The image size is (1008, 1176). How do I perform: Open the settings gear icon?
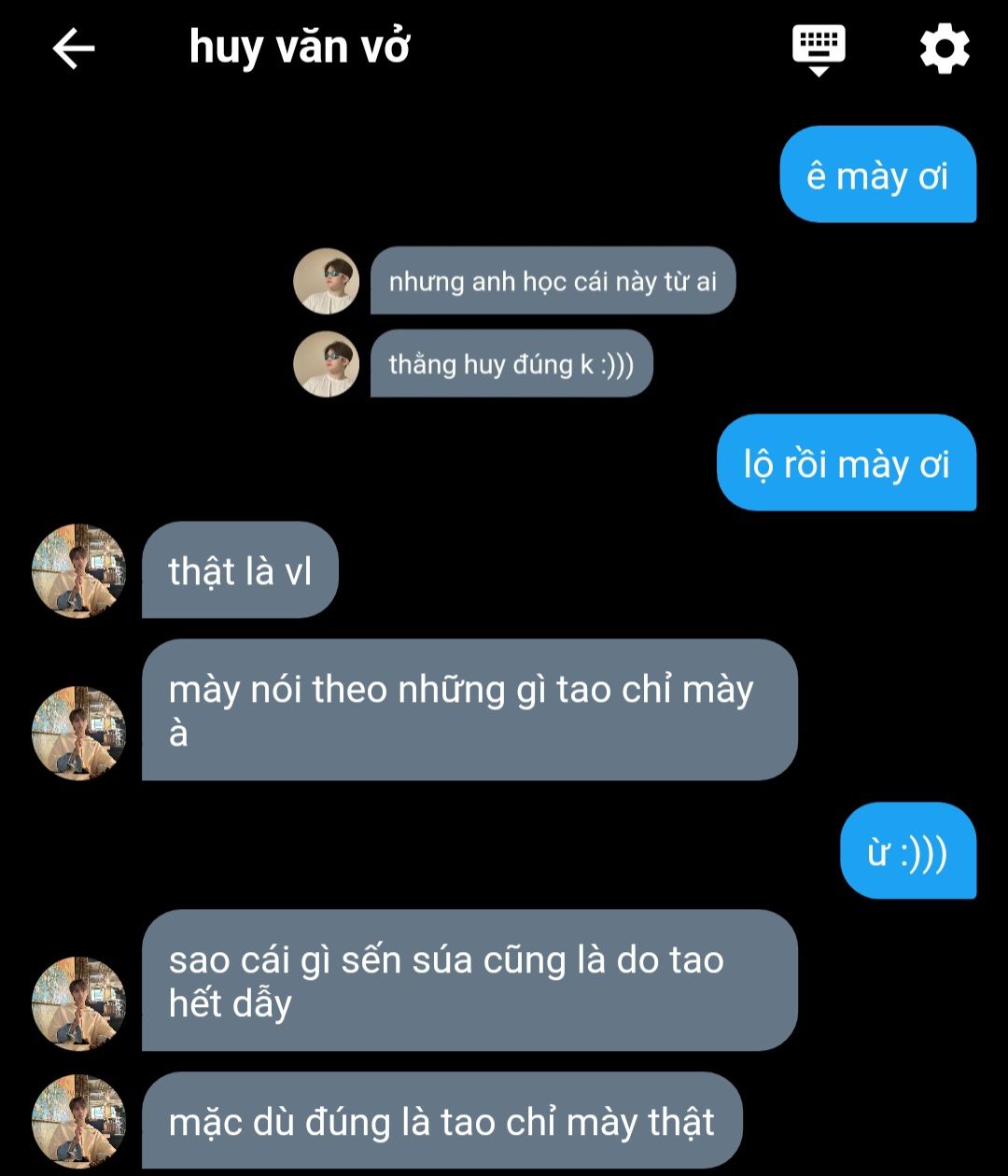(945, 49)
